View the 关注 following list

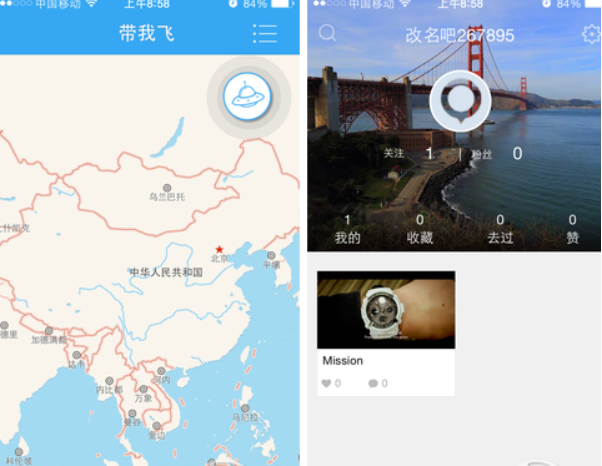(x=408, y=154)
